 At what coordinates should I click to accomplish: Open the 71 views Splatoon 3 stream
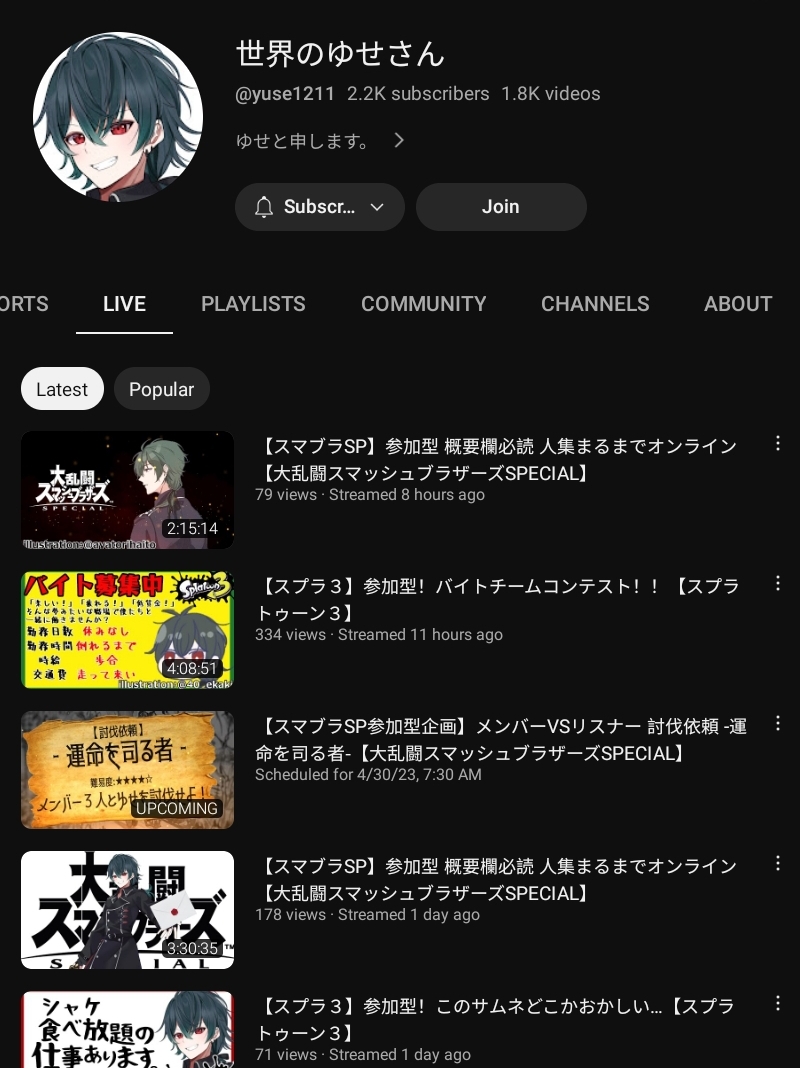(127, 1030)
